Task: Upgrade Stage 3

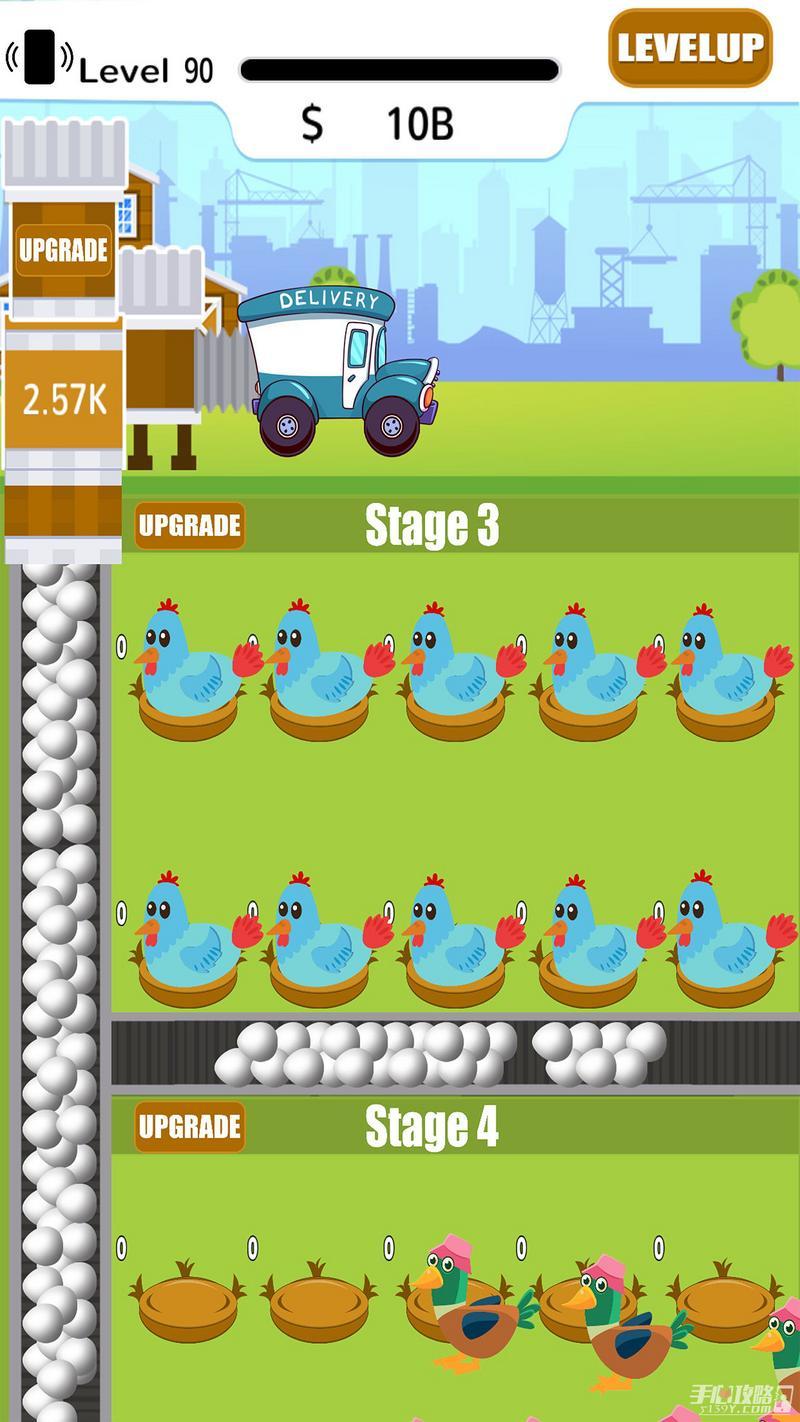Action: point(190,526)
